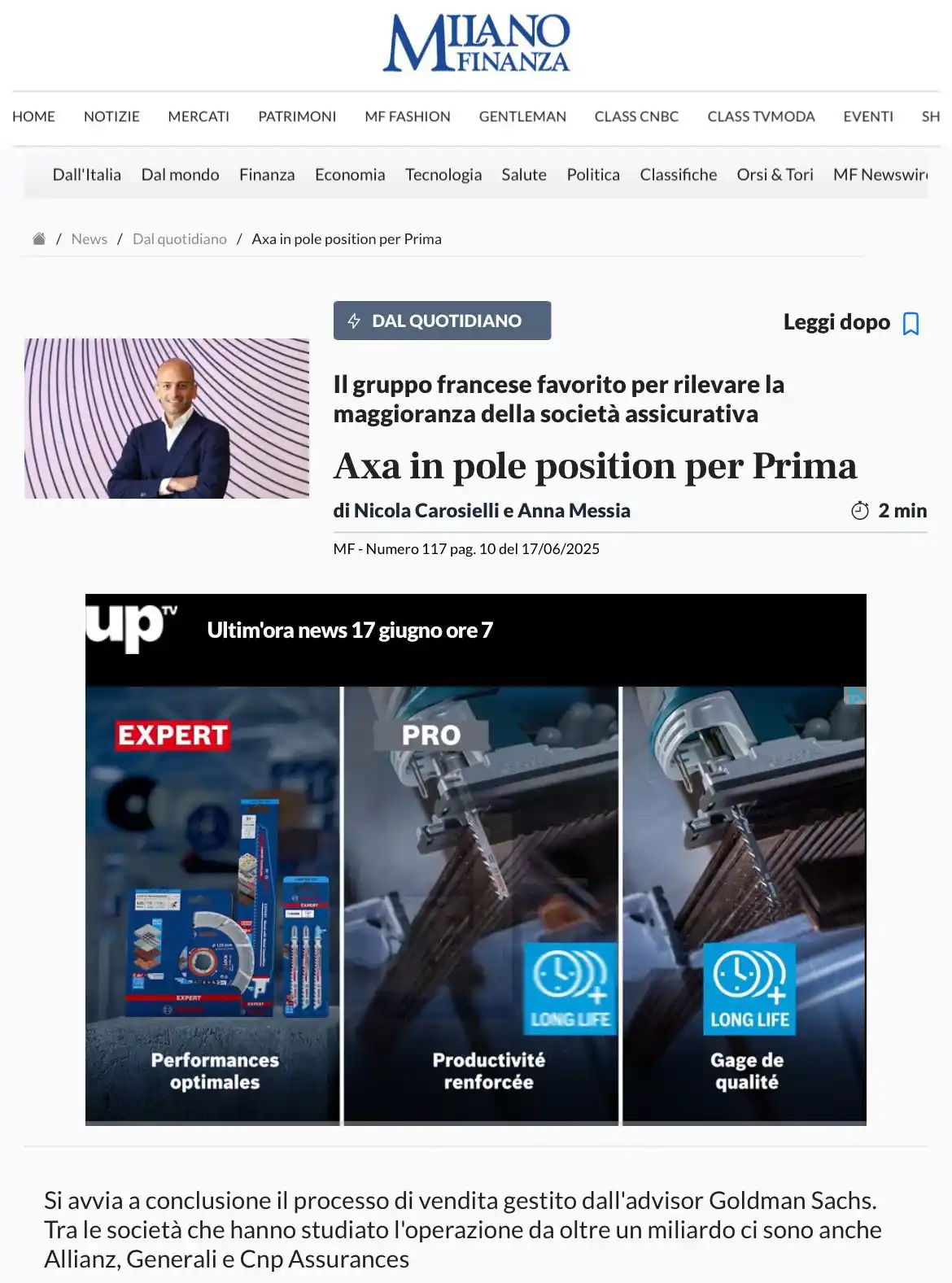
Task: Tap the home icon in breadcrumb
Action: pyautogui.click(x=39, y=238)
